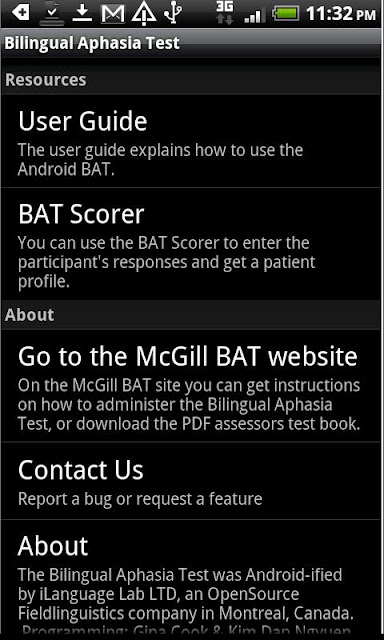Open the About entry for iLanguage Lab
The image size is (384, 640).
click(x=192, y=580)
